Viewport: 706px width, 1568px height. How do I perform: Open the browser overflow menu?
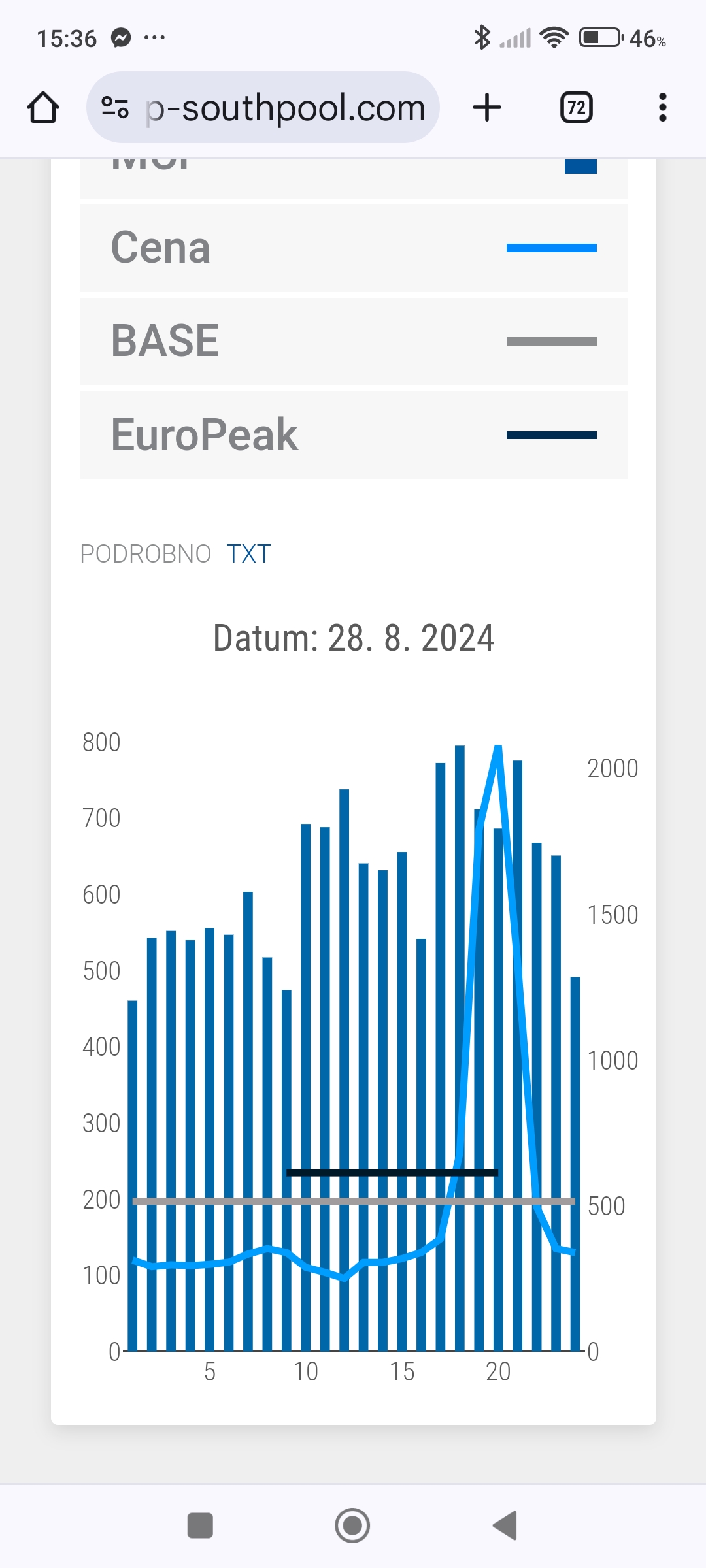(663, 108)
